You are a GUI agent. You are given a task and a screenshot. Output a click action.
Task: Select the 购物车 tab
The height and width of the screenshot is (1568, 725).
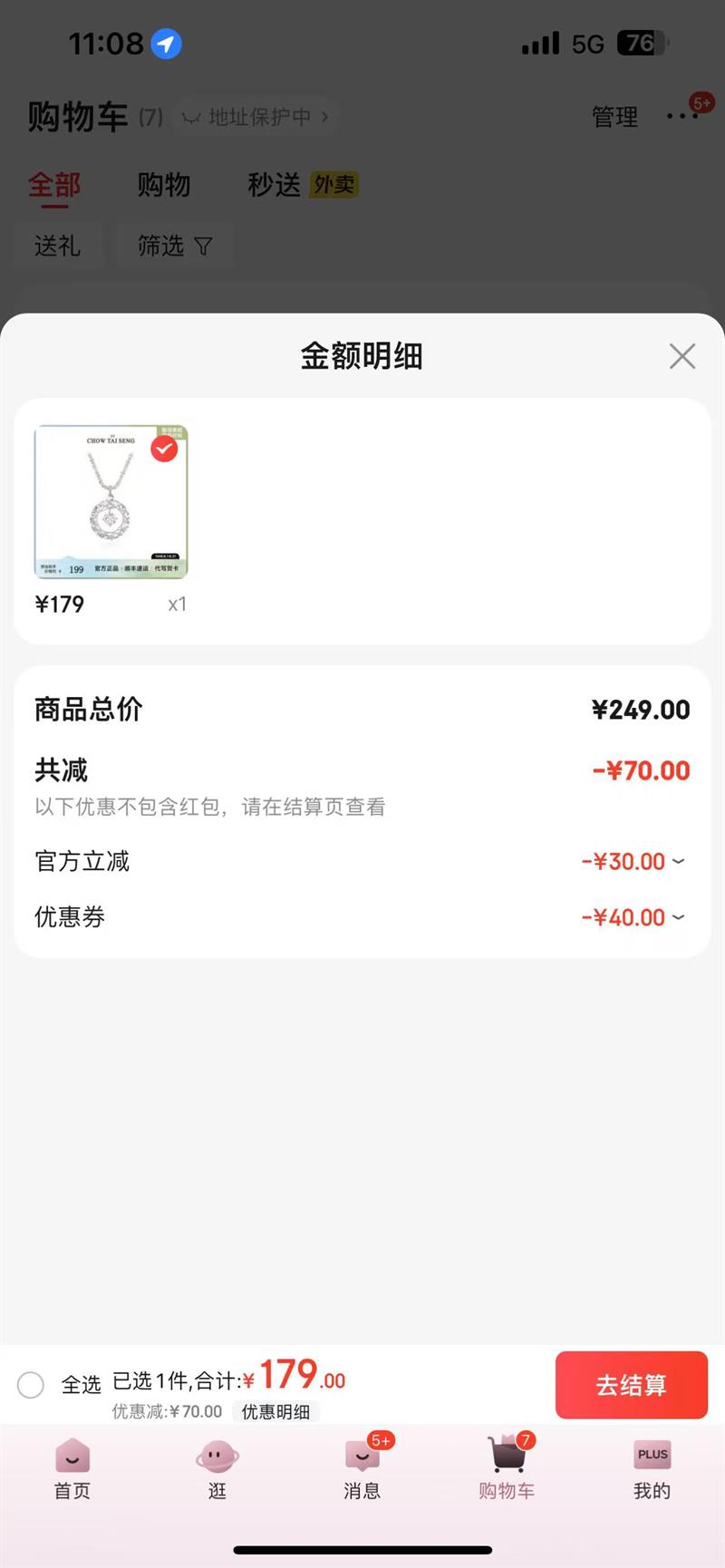(x=507, y=1468)
